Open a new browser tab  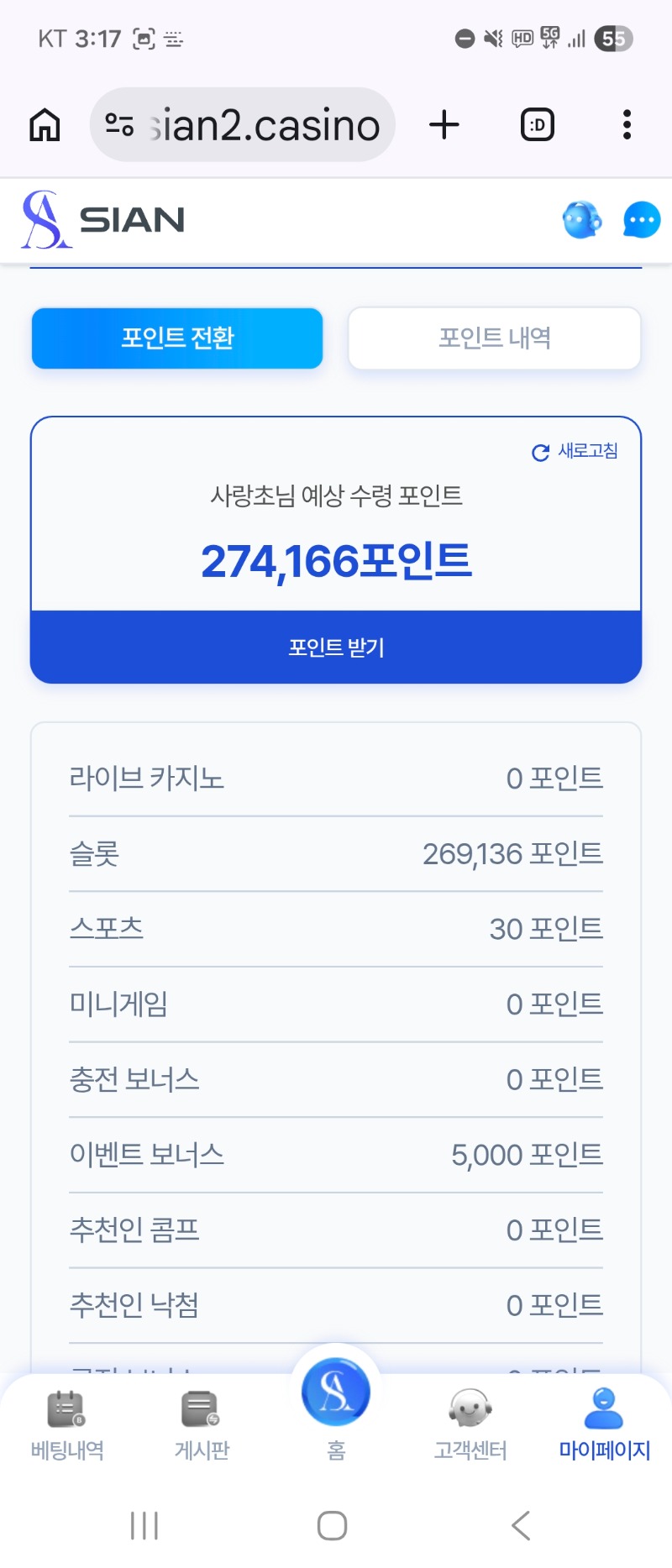(x=444, y=125)
